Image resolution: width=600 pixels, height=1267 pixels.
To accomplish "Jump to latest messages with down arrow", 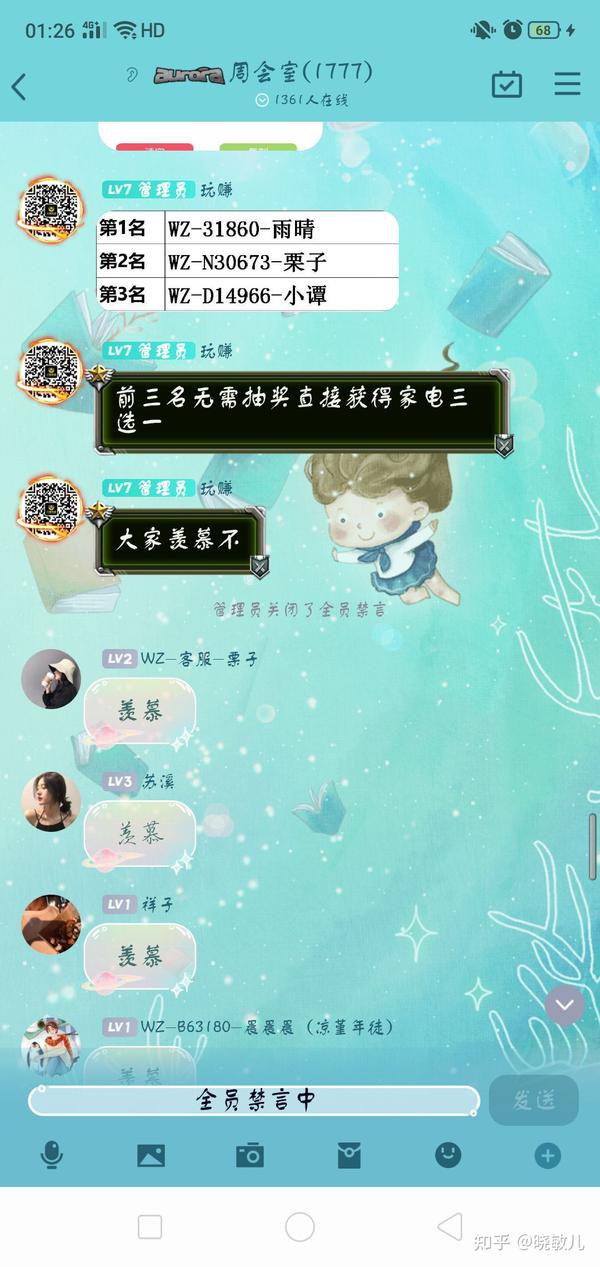I will coord(565,1004).
